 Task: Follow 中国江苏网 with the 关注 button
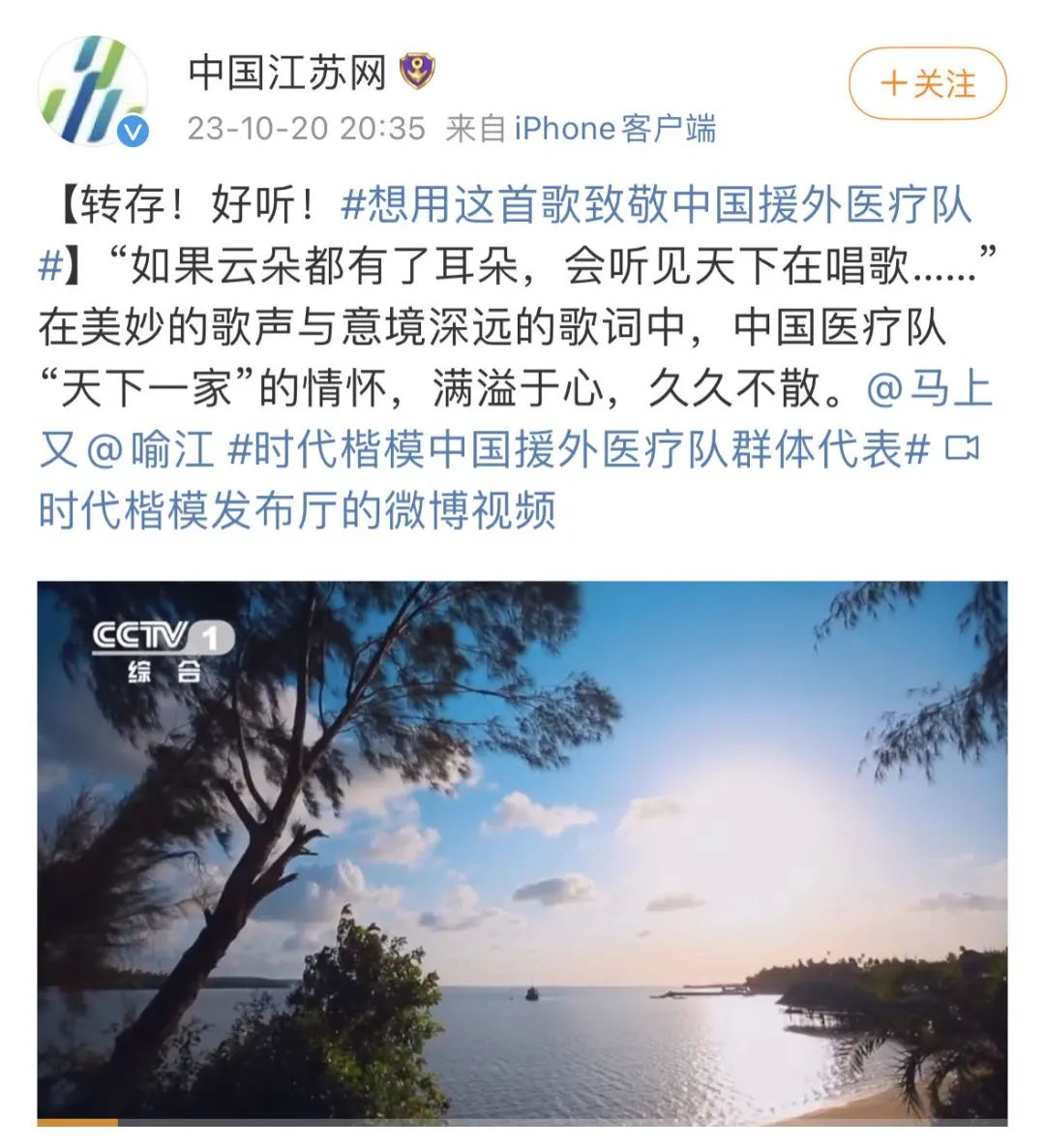point(927,84)
